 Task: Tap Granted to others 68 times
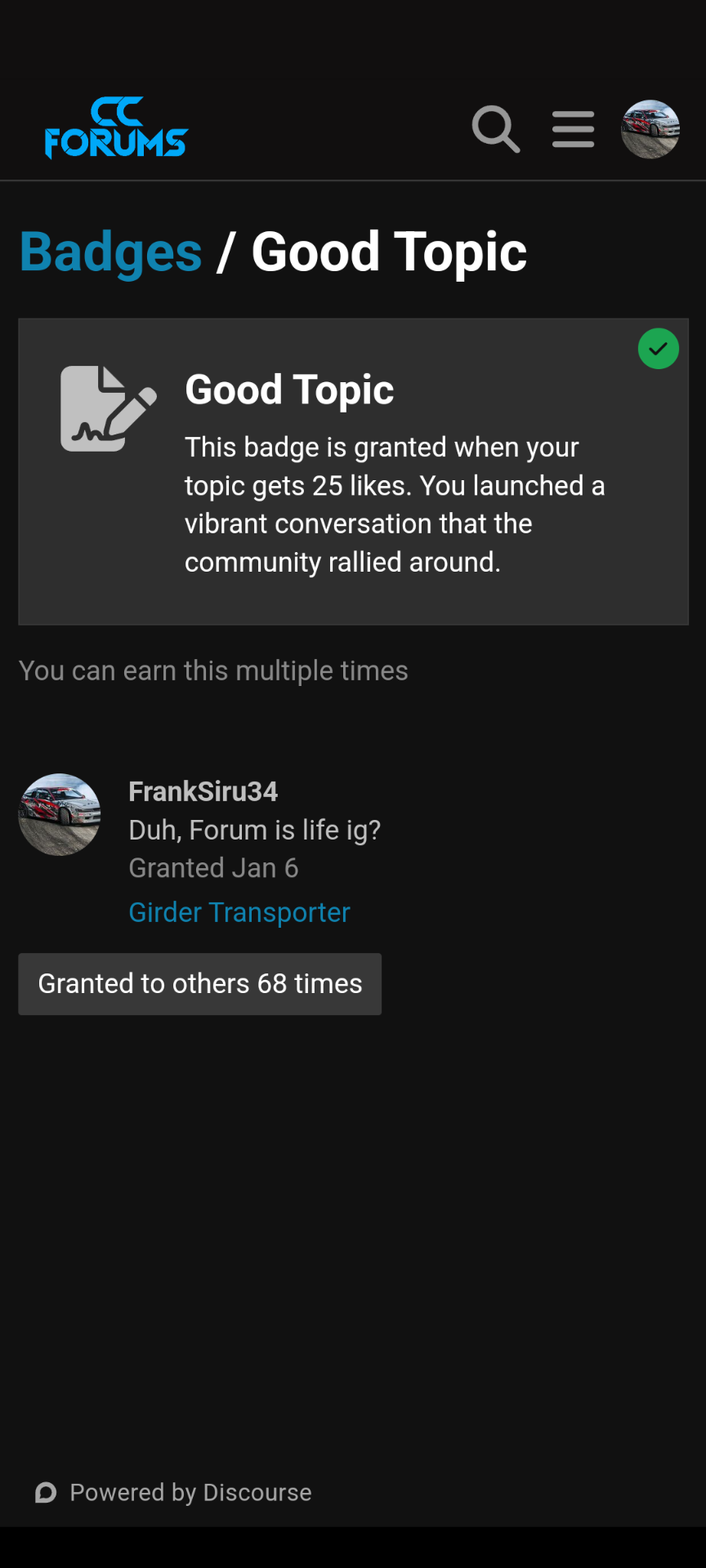pyautogui.click(x=199, y=984)
